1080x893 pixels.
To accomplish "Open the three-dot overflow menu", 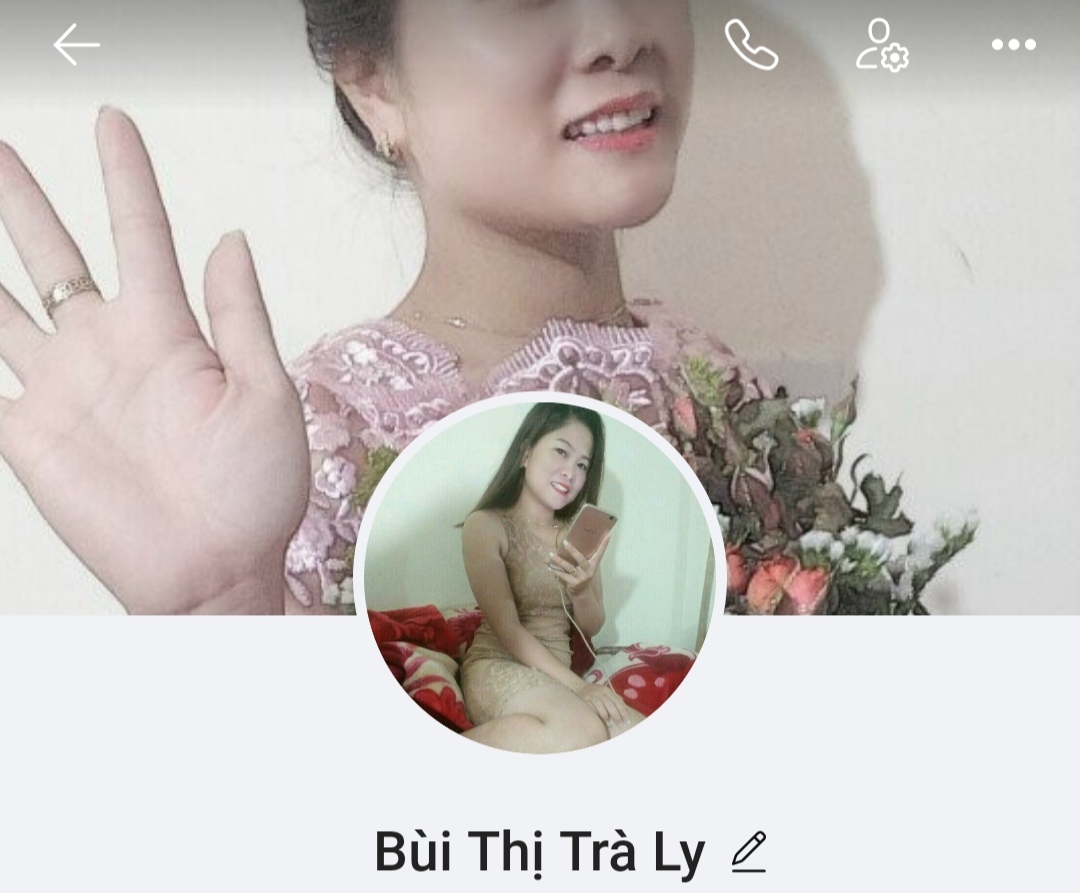I will coord(1013,45).
